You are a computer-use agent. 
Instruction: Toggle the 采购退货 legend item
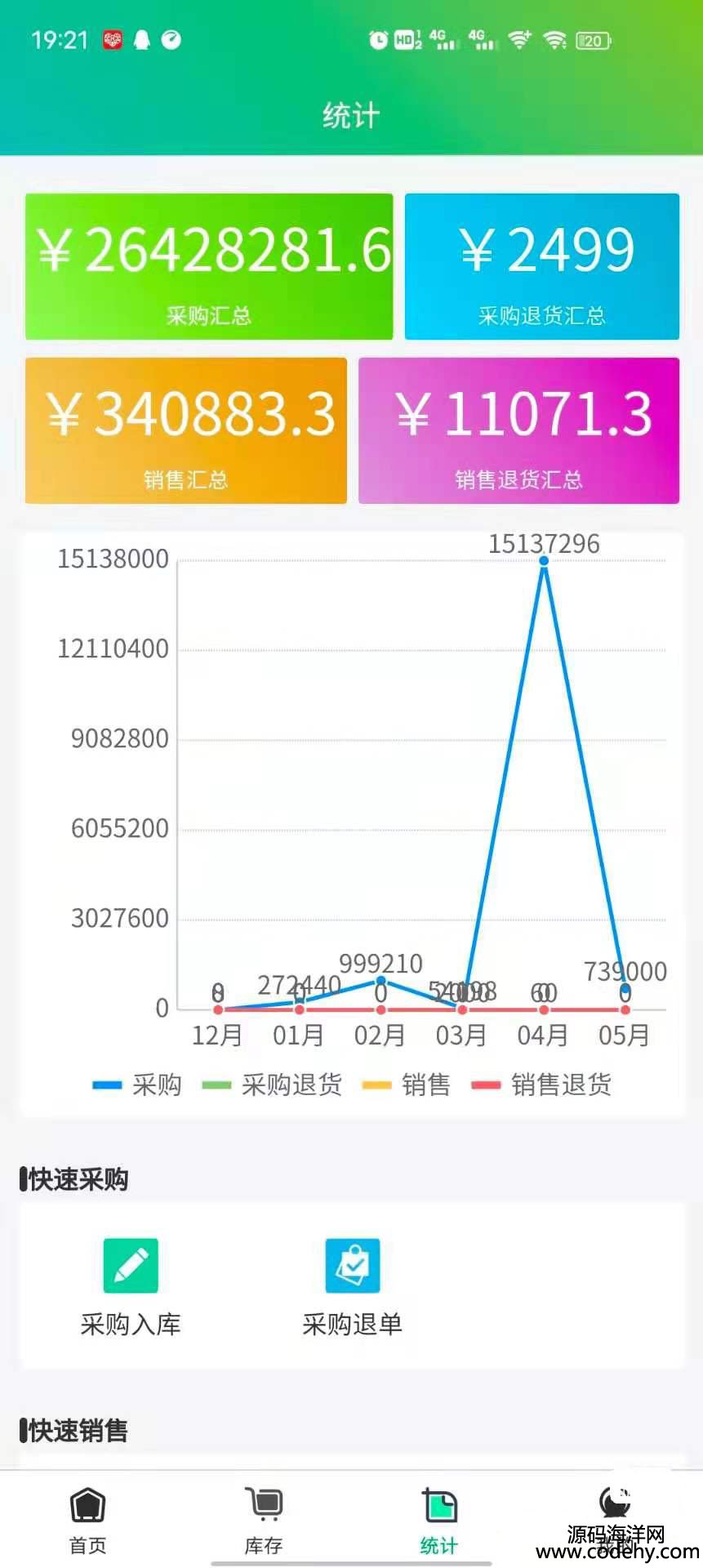pos(272,1085)
